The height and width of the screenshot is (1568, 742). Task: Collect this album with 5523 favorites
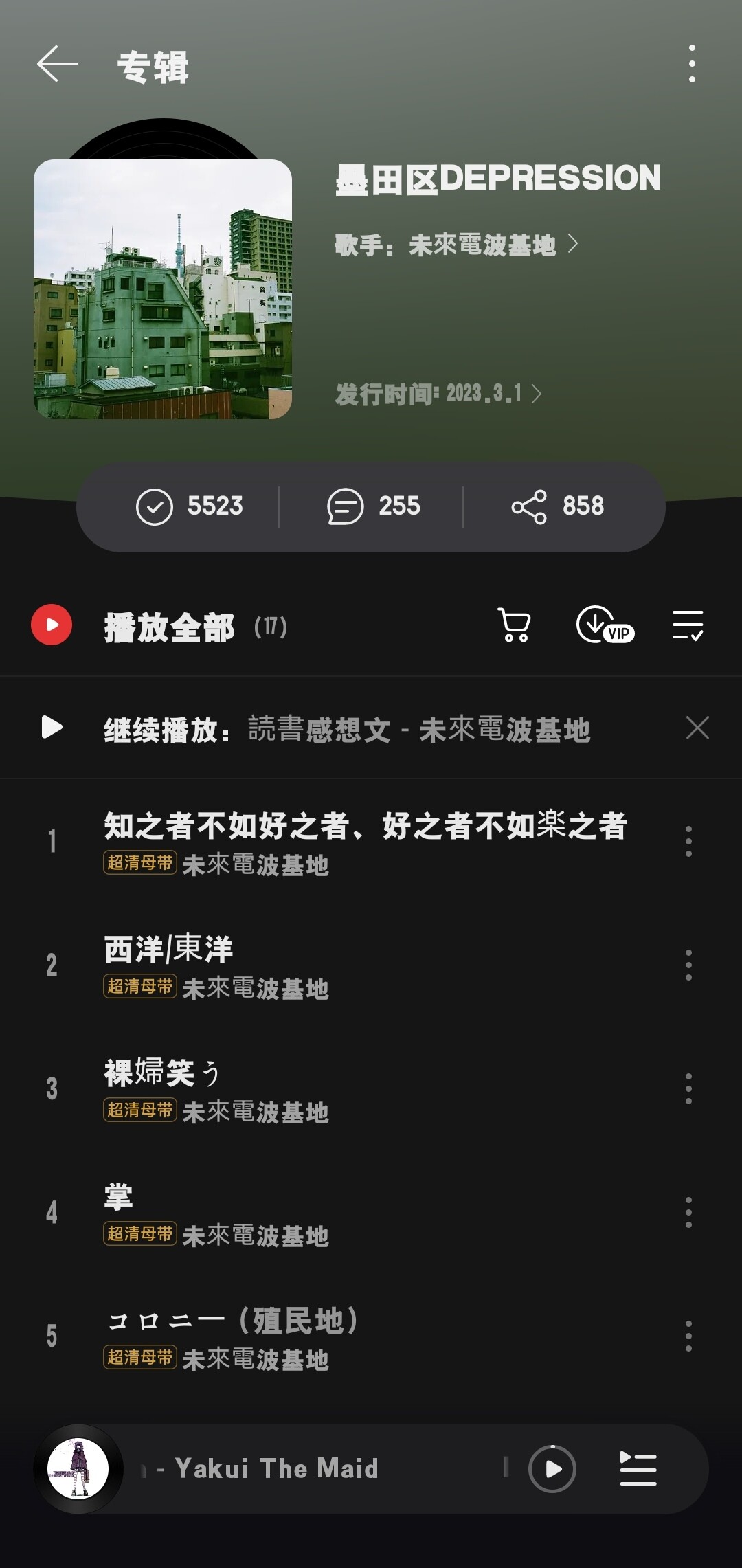(x=190, y=506)
